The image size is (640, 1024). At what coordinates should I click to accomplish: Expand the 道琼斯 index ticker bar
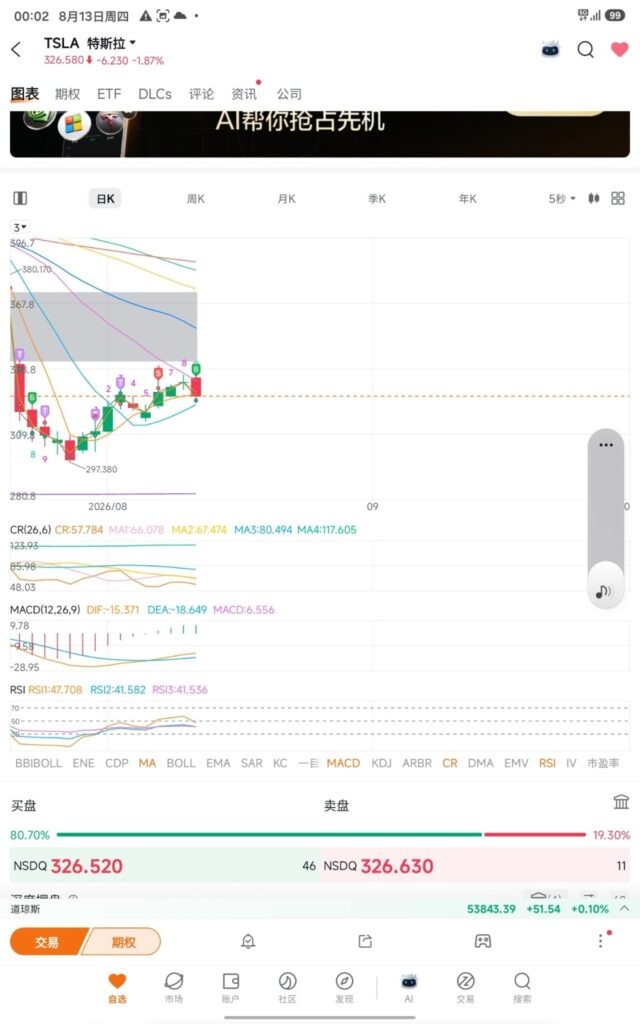pyautogui.click(x=320, y=908)
